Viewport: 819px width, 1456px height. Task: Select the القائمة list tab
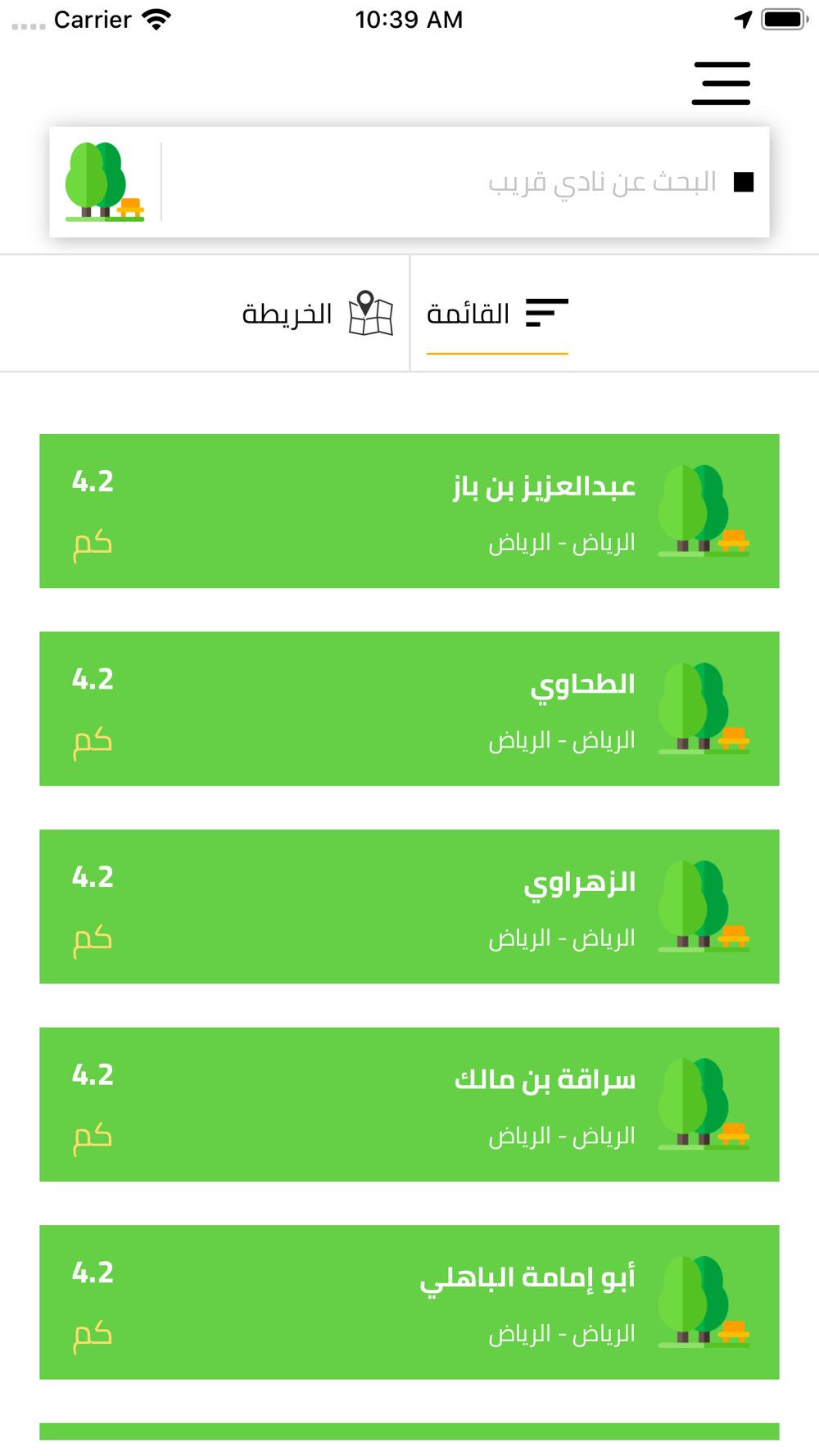497,314
